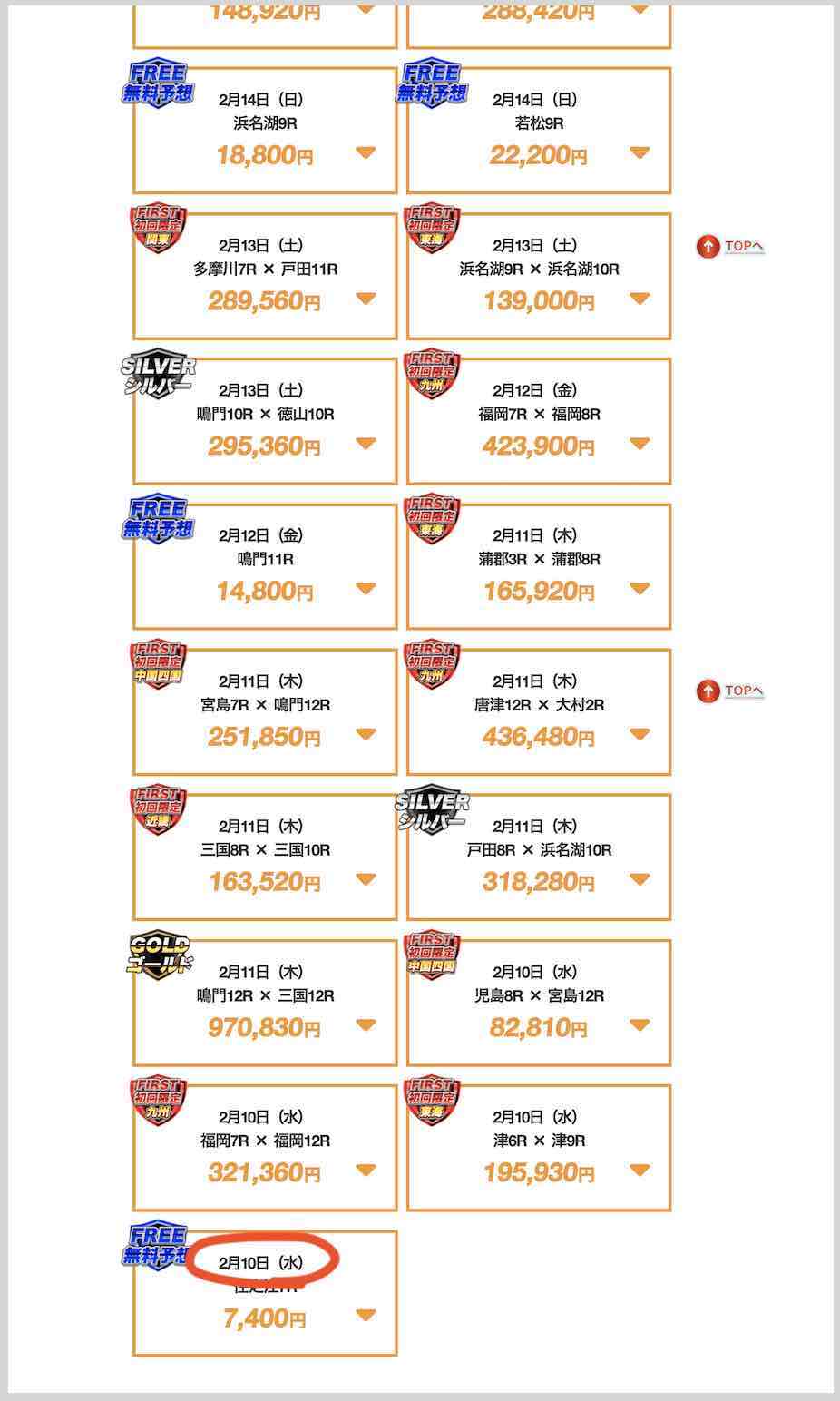Image resolution: width=840 pixels, height=1401 pixels.
Task: Expand the gold 鳴門12R × 三国12R result
Action: click(366, 1025)
